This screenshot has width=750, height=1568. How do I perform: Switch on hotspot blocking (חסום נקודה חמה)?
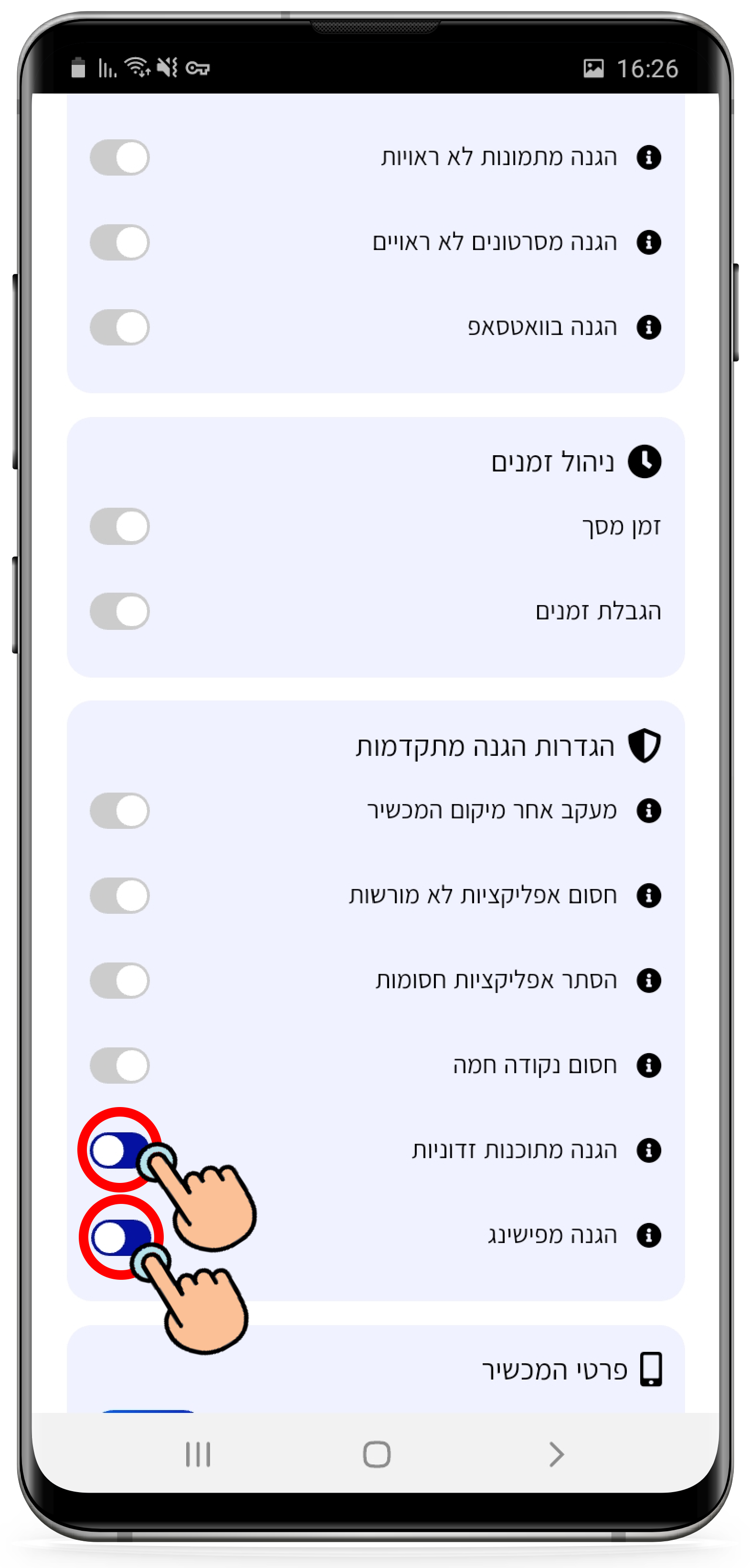[119, 1065]
